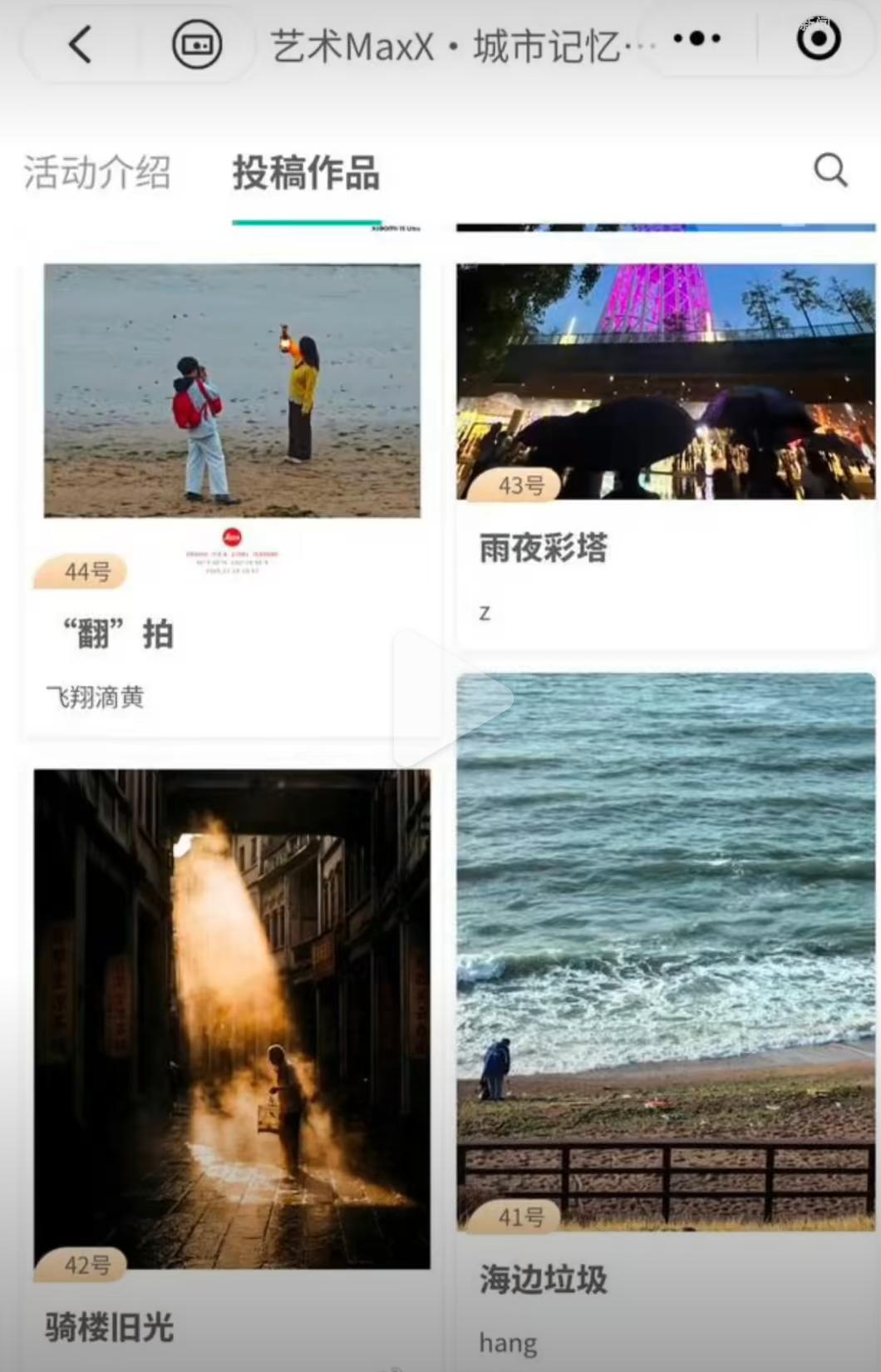
Task: Tap the author name hang
Action: coord(507,1342)
